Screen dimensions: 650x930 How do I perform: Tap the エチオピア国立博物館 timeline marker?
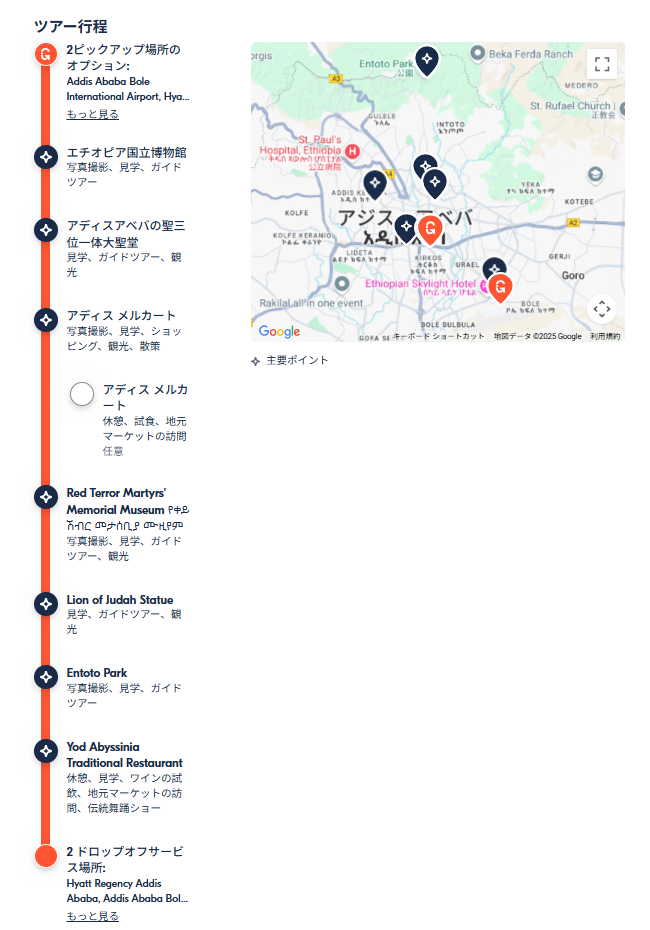pyautogui.click(x=45, y=156)
